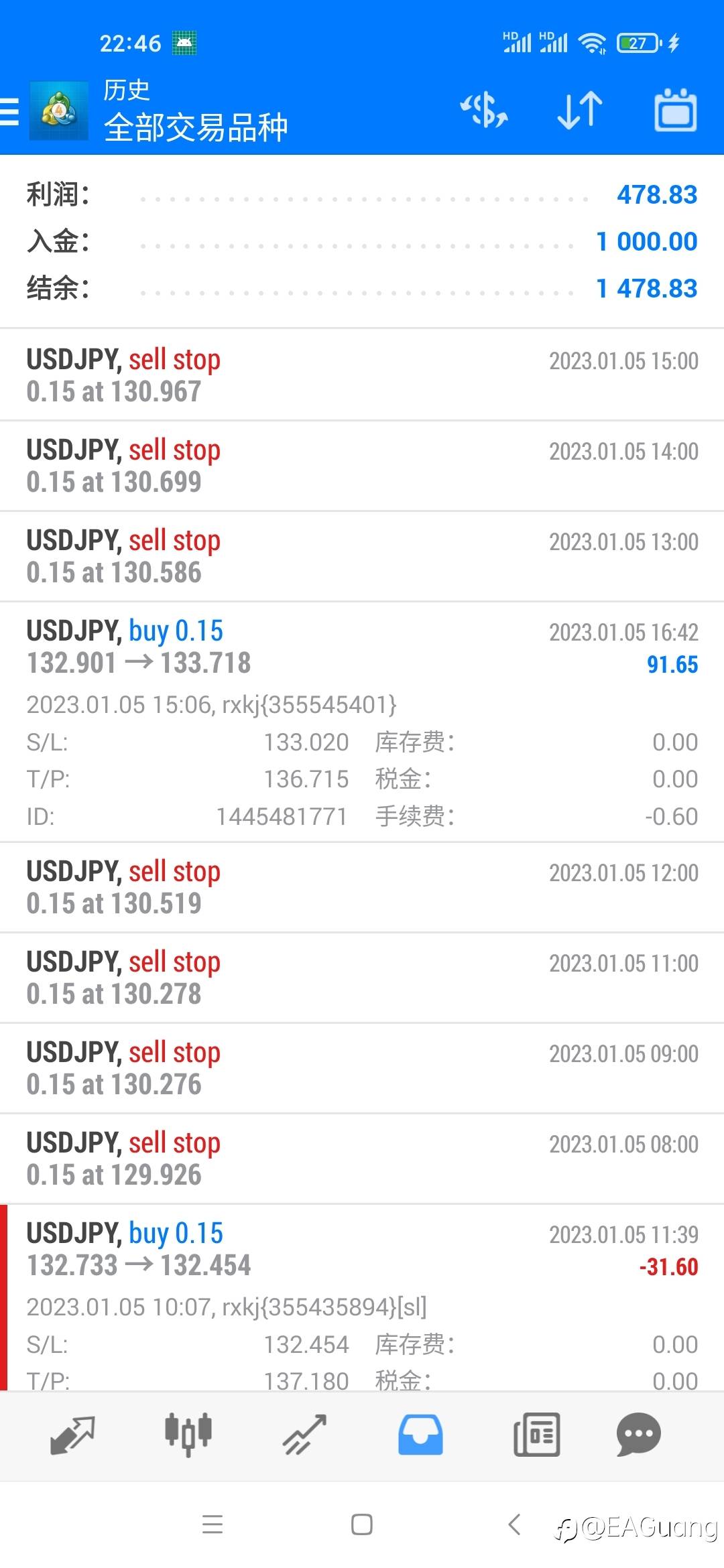Open the side drawer menu
724x1568 pixels.
point(10,111)
